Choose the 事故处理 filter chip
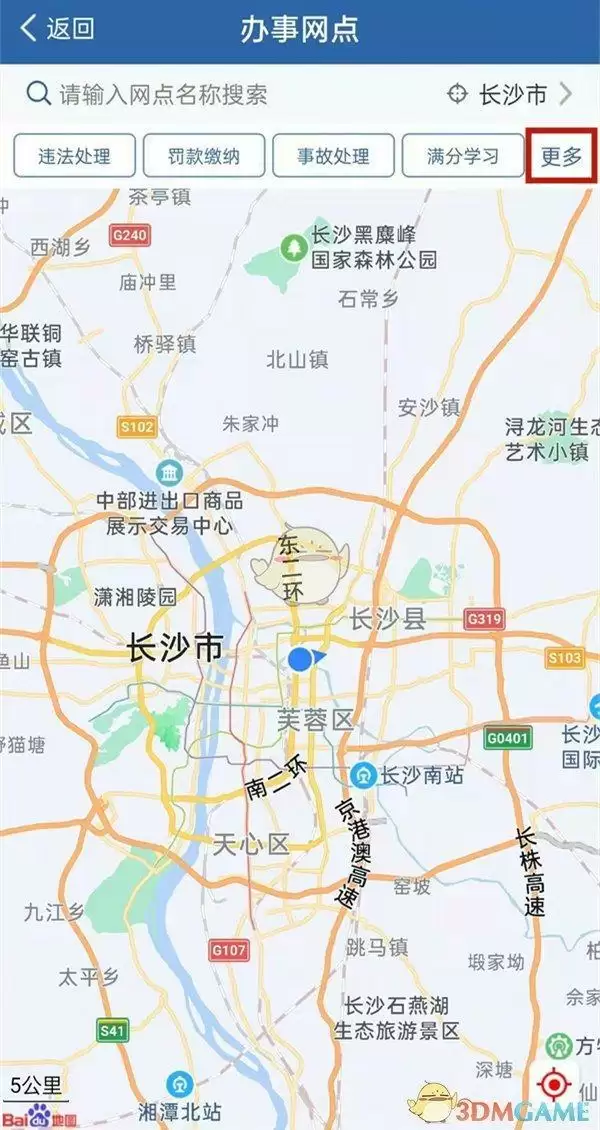 pos(333,156)
